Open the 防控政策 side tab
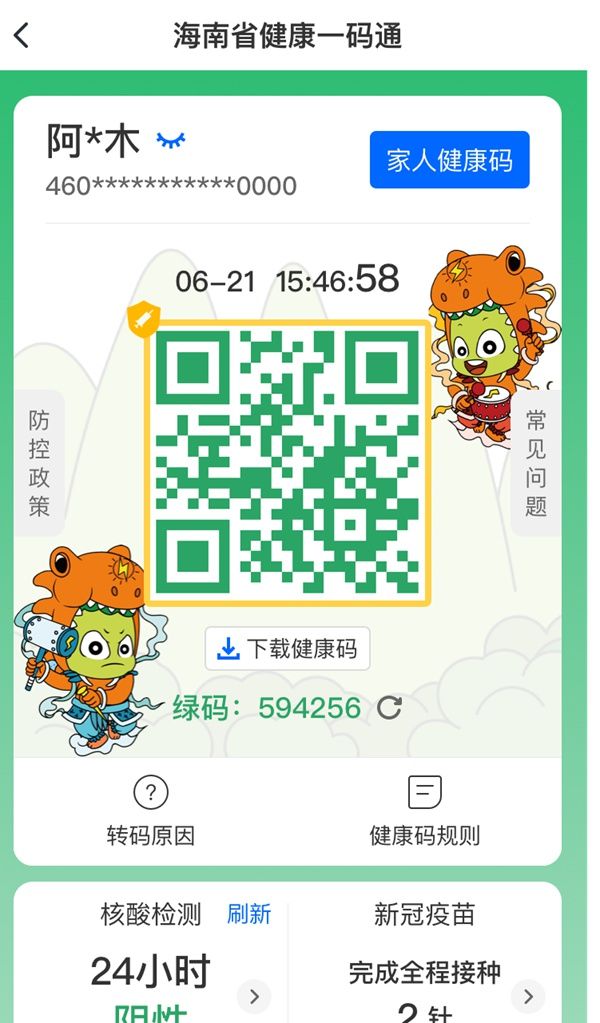 pyautogui.click(x=39, y=463)
